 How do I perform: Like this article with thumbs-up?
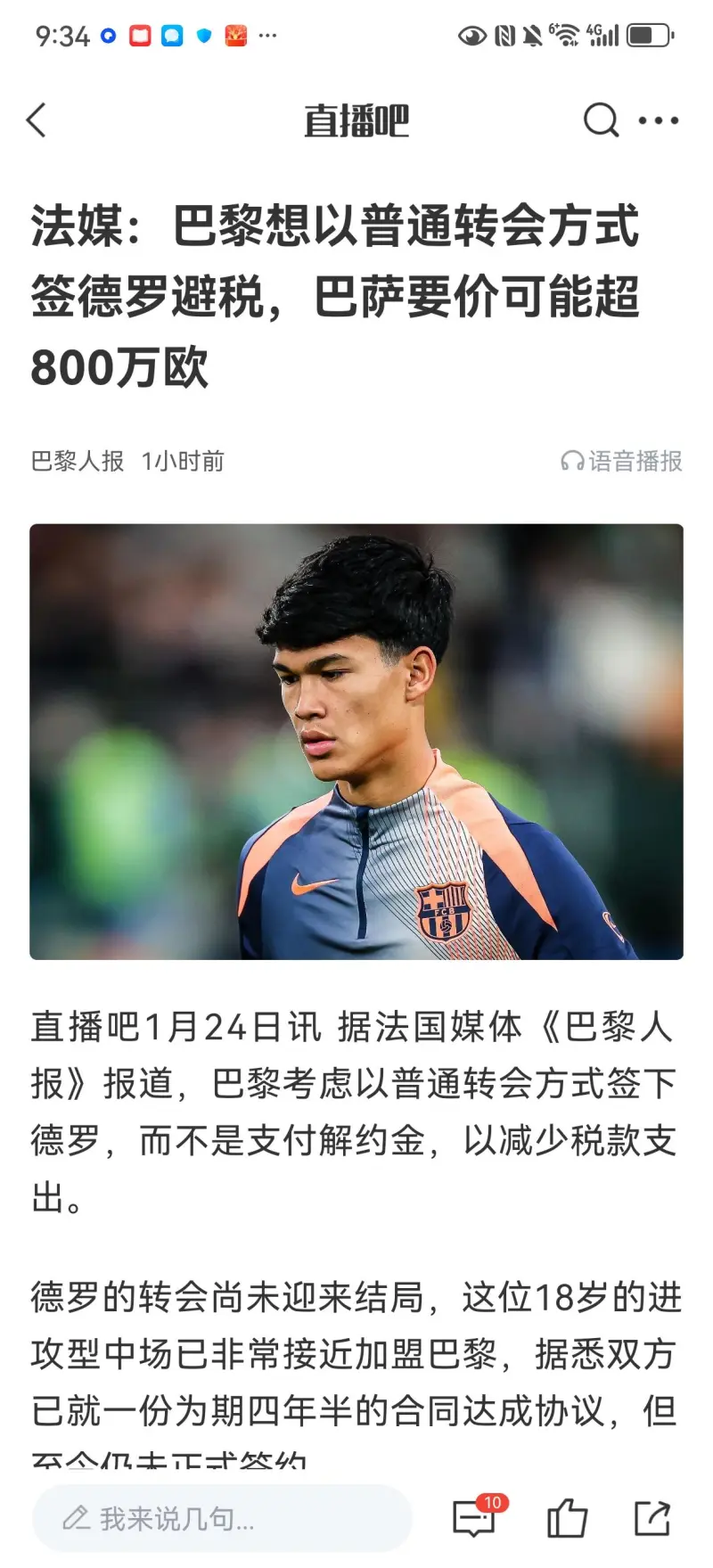[567, 1517]
